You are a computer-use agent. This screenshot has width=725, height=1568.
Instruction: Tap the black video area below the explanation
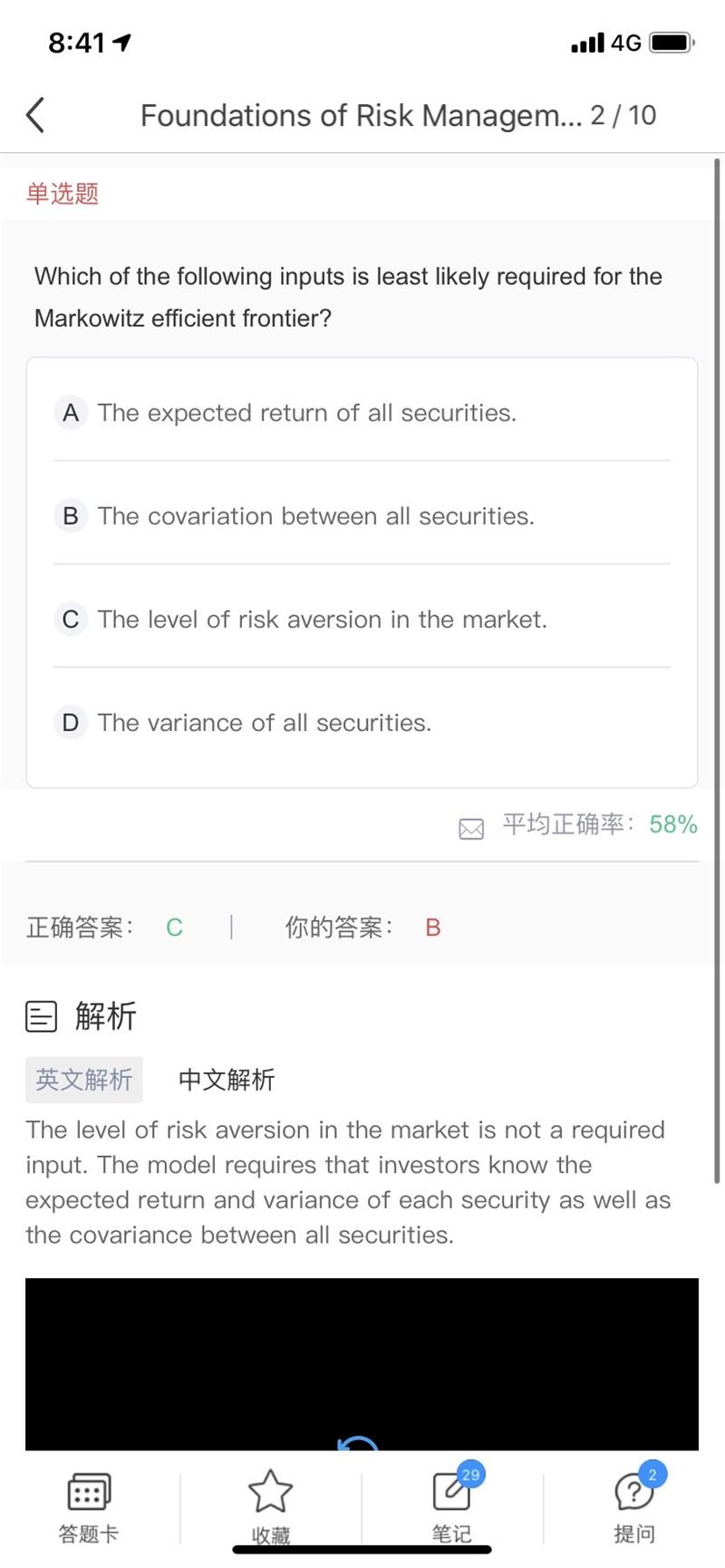click(x=362, y=1364)
